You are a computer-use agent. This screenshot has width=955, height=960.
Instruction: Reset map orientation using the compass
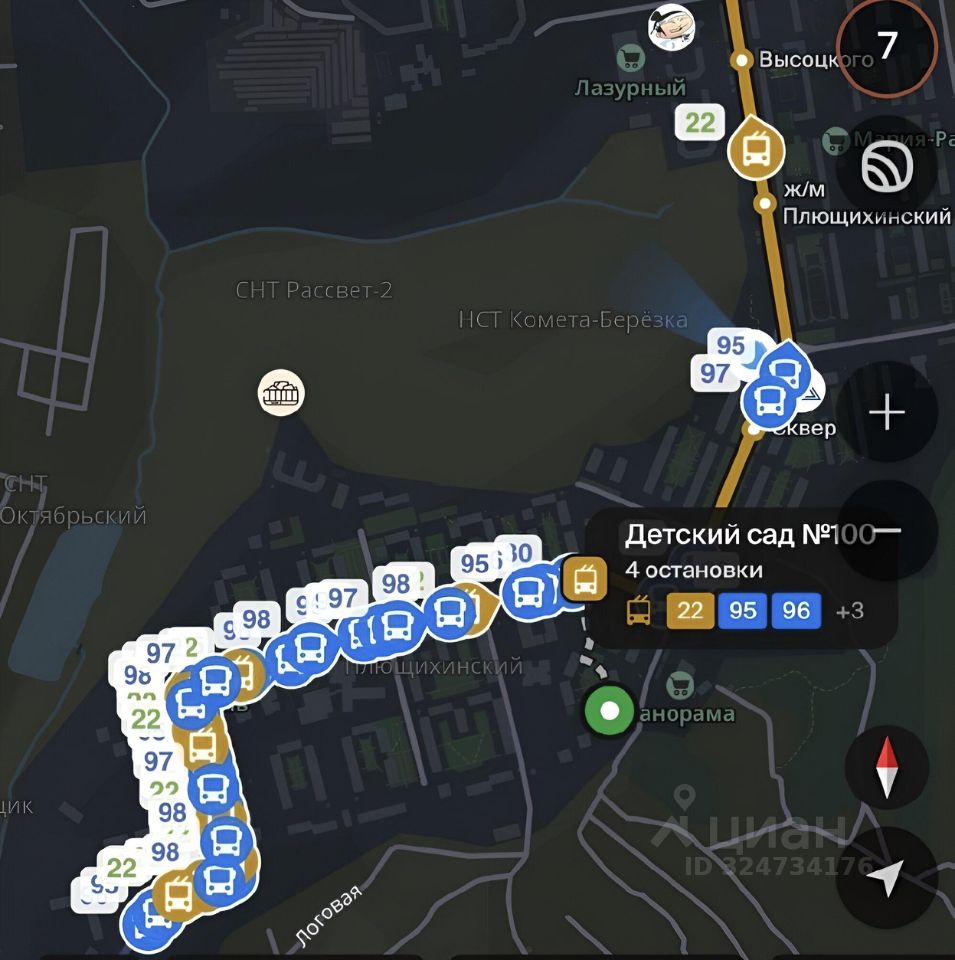pyautogui.click(x=886, y=768)
